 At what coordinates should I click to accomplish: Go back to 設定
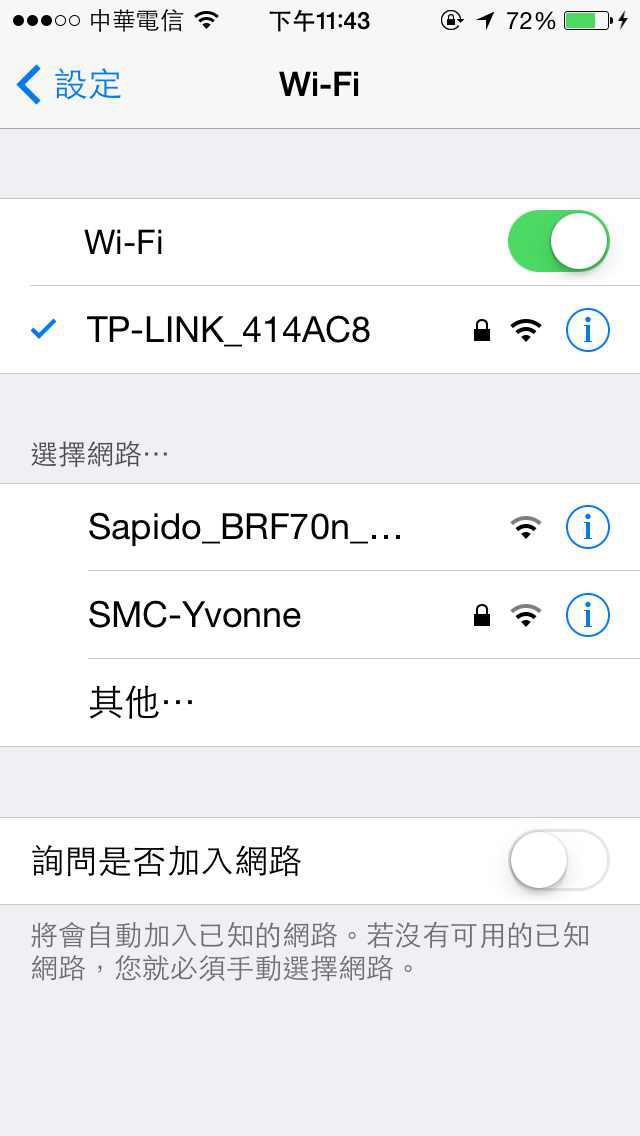click(68, 84)
